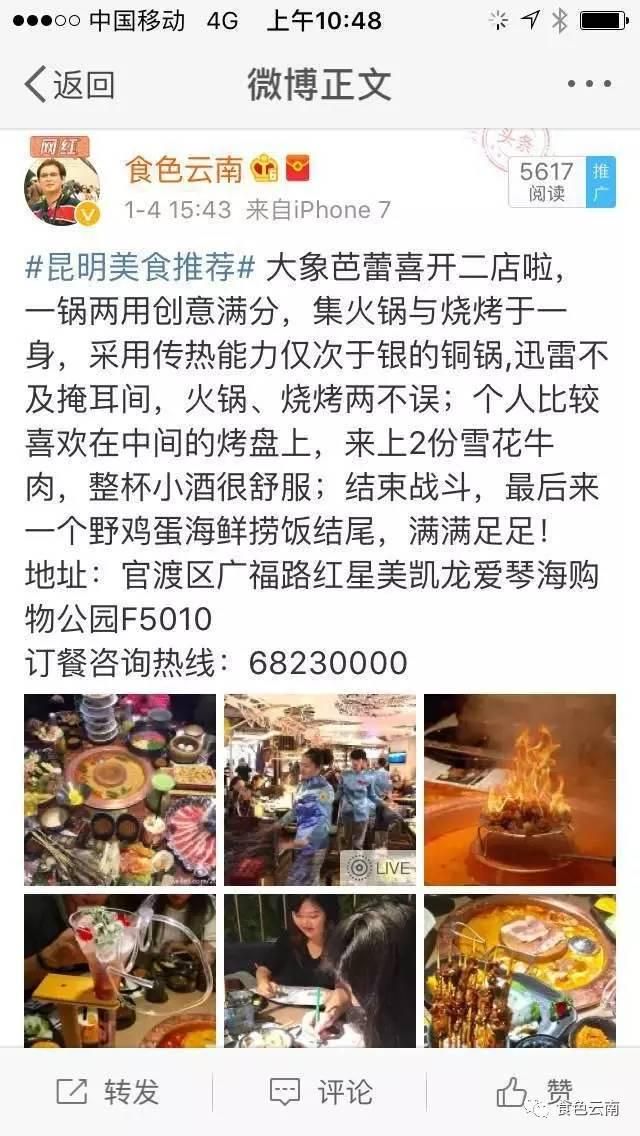Screen dimensions: 640x1136
Task: Open the hotpot table spread photo
Action: click(120, 790)
